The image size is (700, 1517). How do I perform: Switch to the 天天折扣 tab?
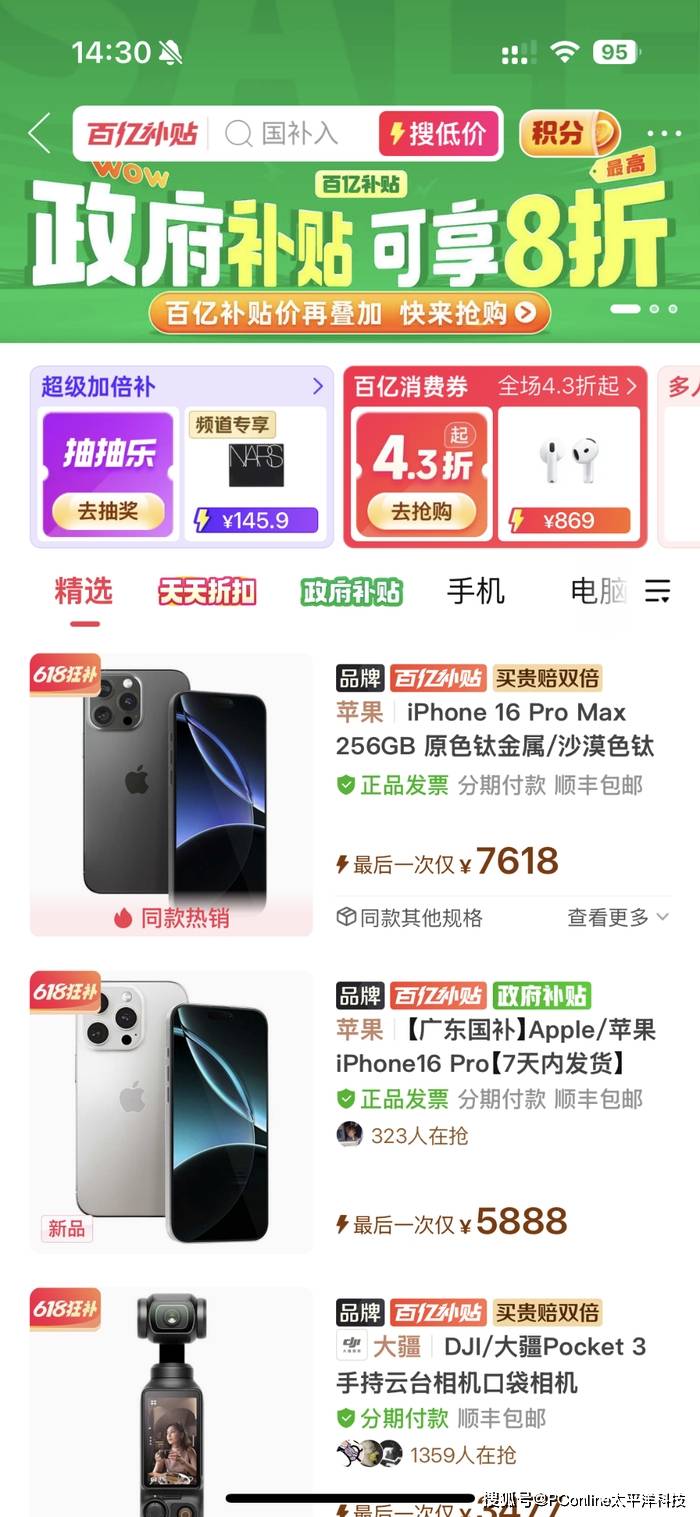click(207, 592)
